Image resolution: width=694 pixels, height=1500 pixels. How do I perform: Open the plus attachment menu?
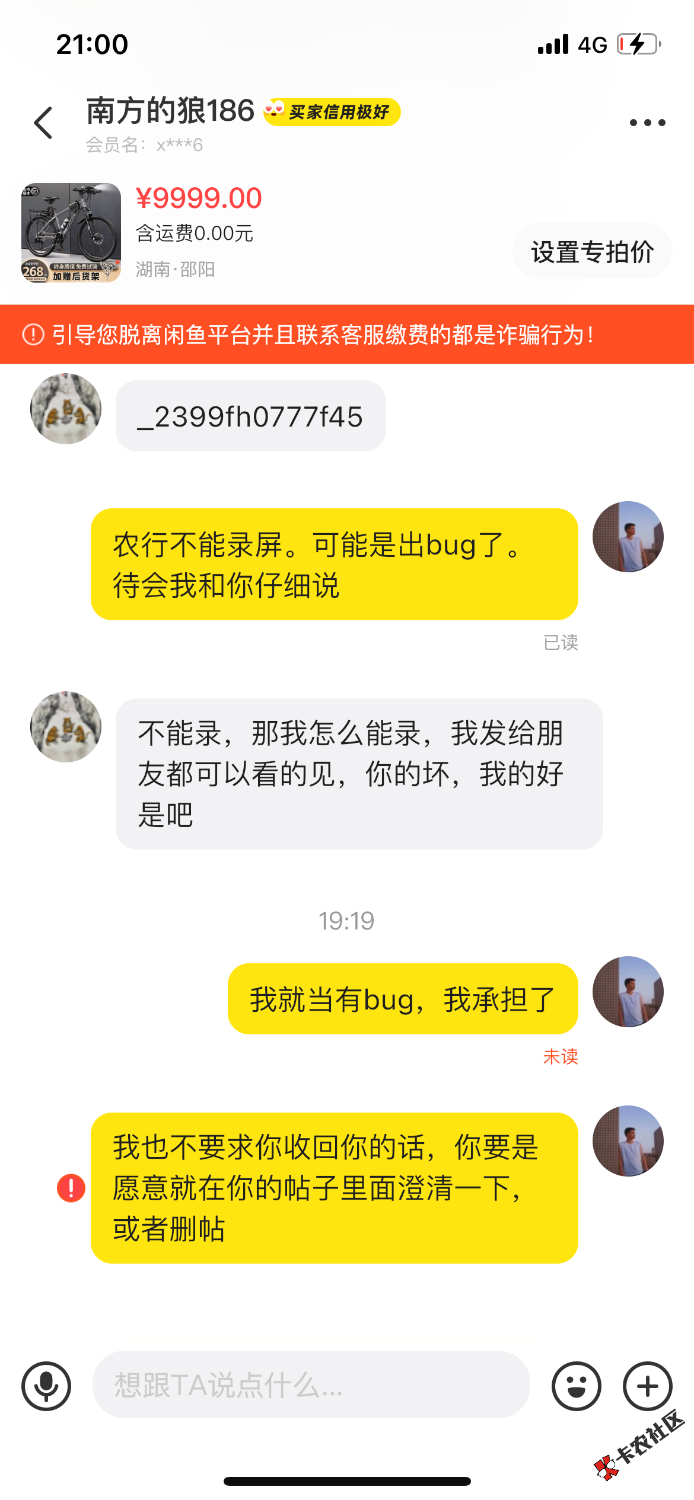647,1386
